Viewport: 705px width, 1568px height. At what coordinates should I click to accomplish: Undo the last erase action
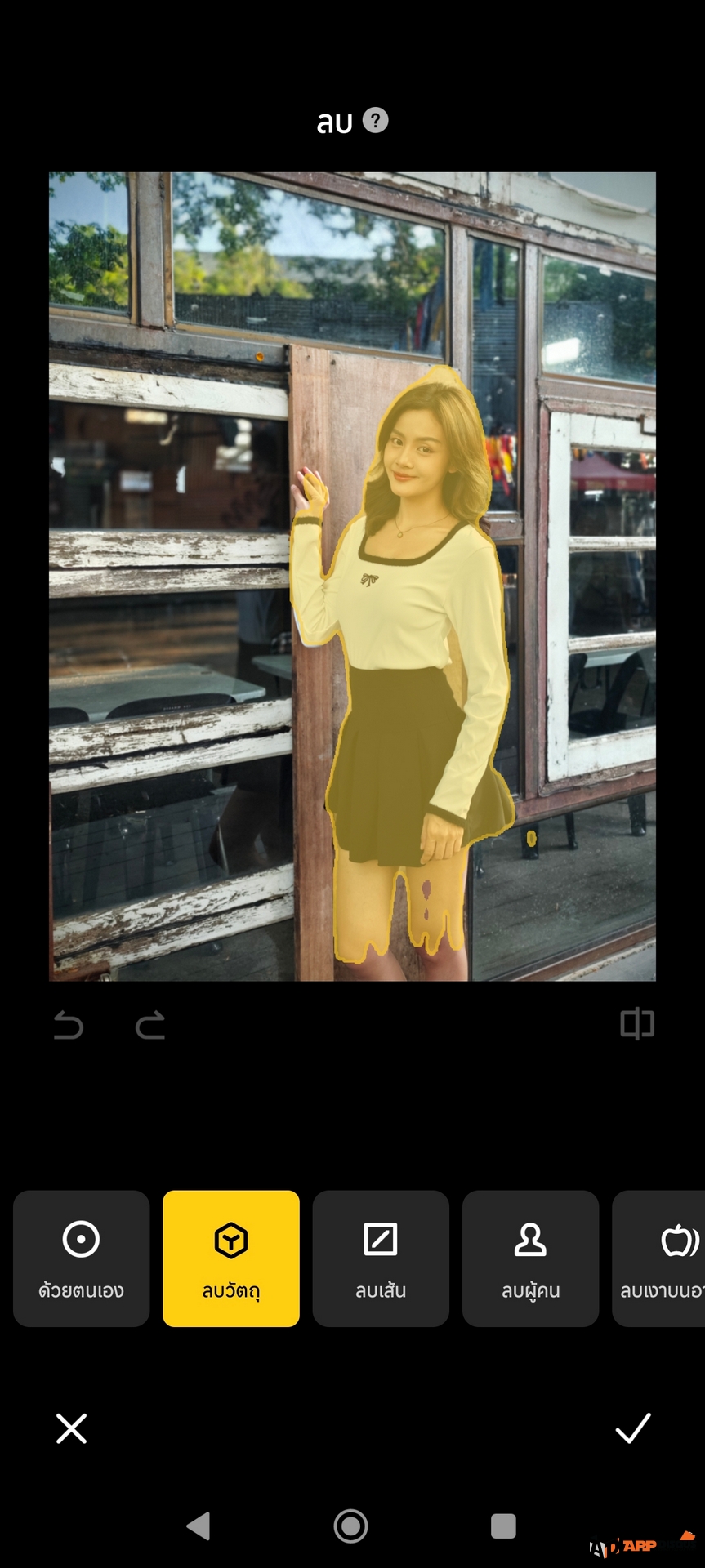69,1024
